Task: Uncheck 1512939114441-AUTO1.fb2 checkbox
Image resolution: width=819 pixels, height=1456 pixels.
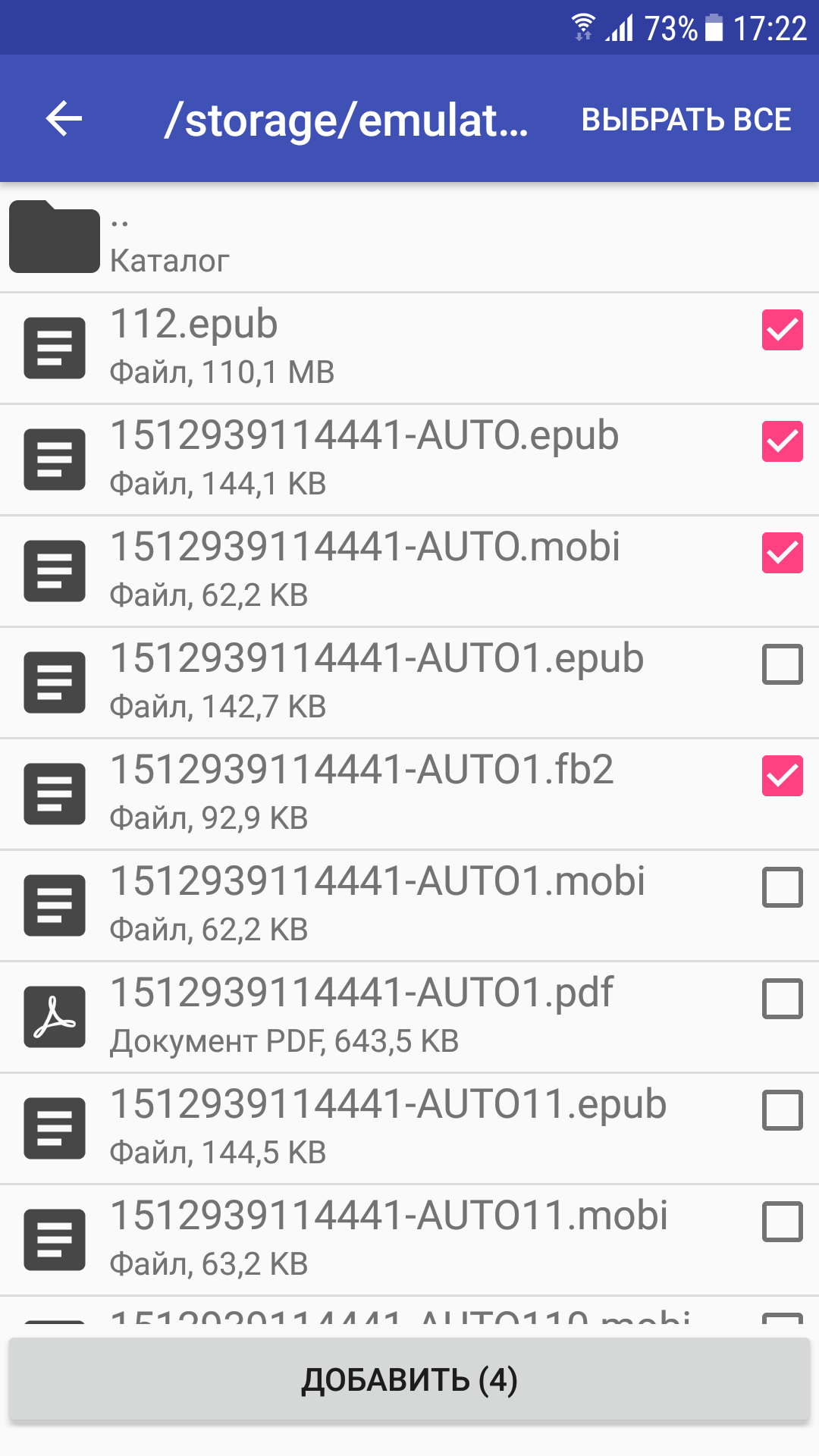Action: [x=783, y=776]
